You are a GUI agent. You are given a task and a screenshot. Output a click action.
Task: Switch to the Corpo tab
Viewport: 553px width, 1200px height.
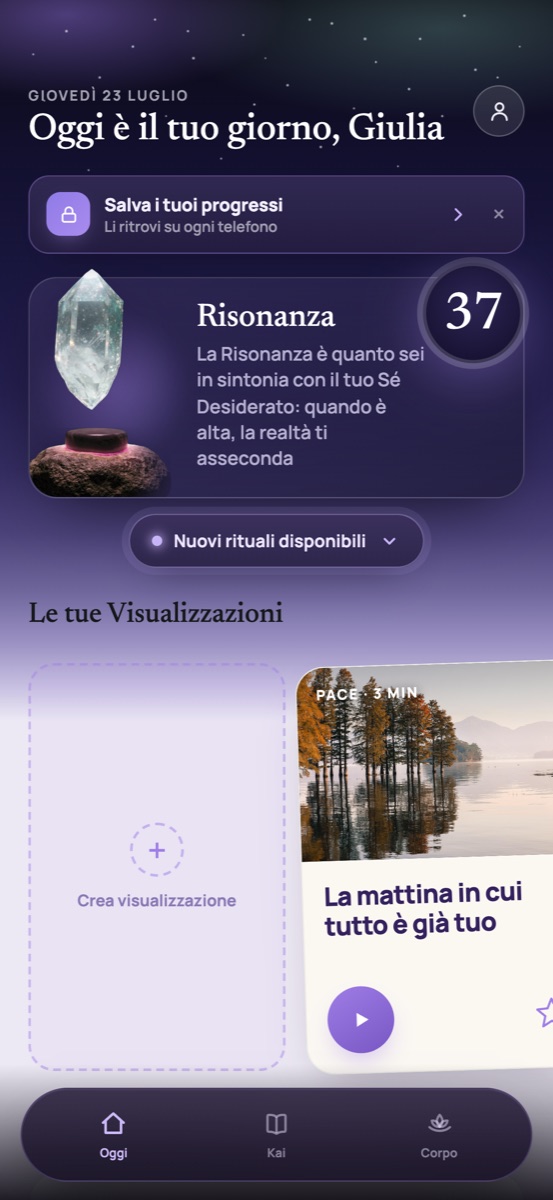point(439,1135)
